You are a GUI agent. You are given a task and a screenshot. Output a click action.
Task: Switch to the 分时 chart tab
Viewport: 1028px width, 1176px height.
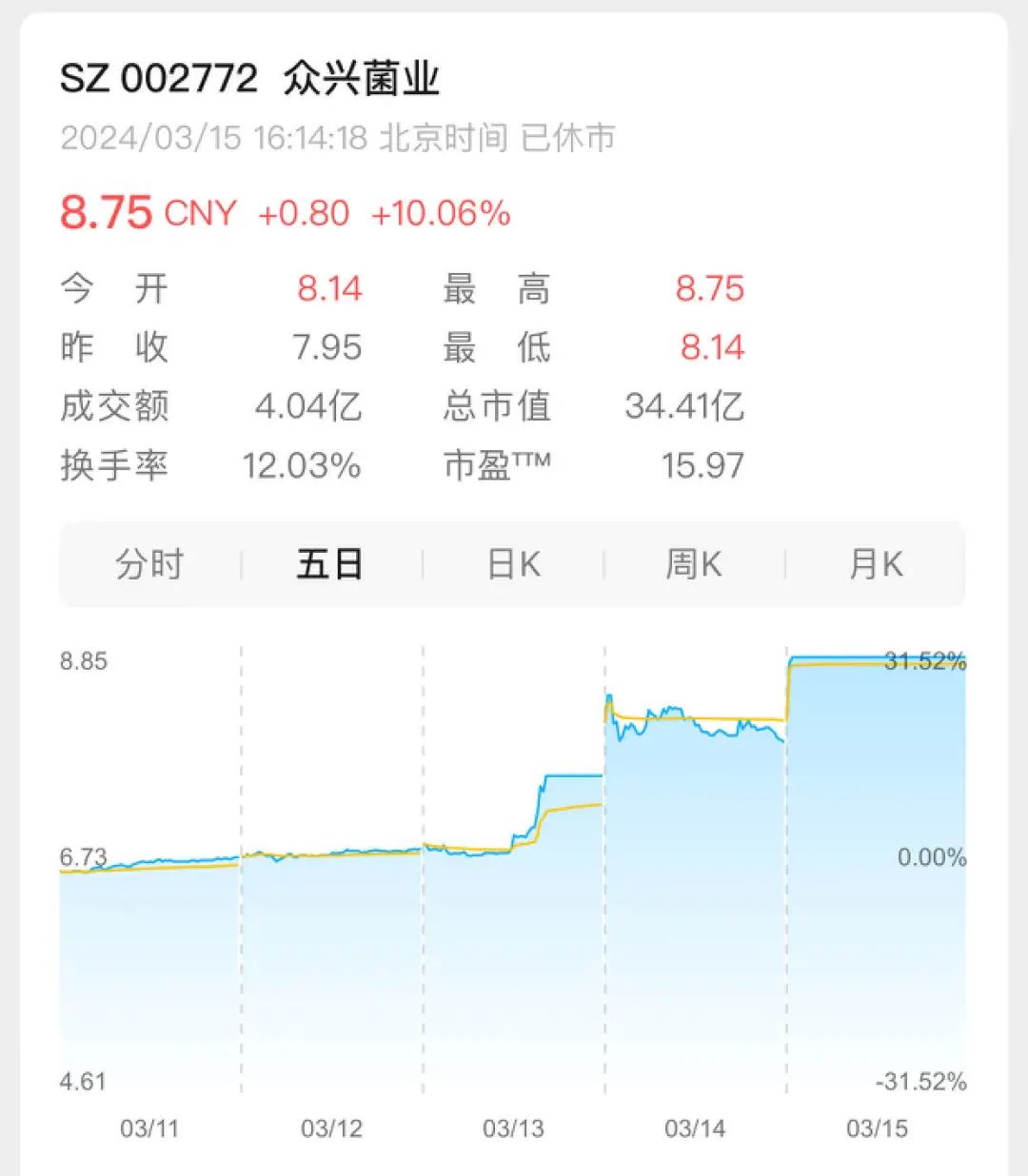pos(149,564)
